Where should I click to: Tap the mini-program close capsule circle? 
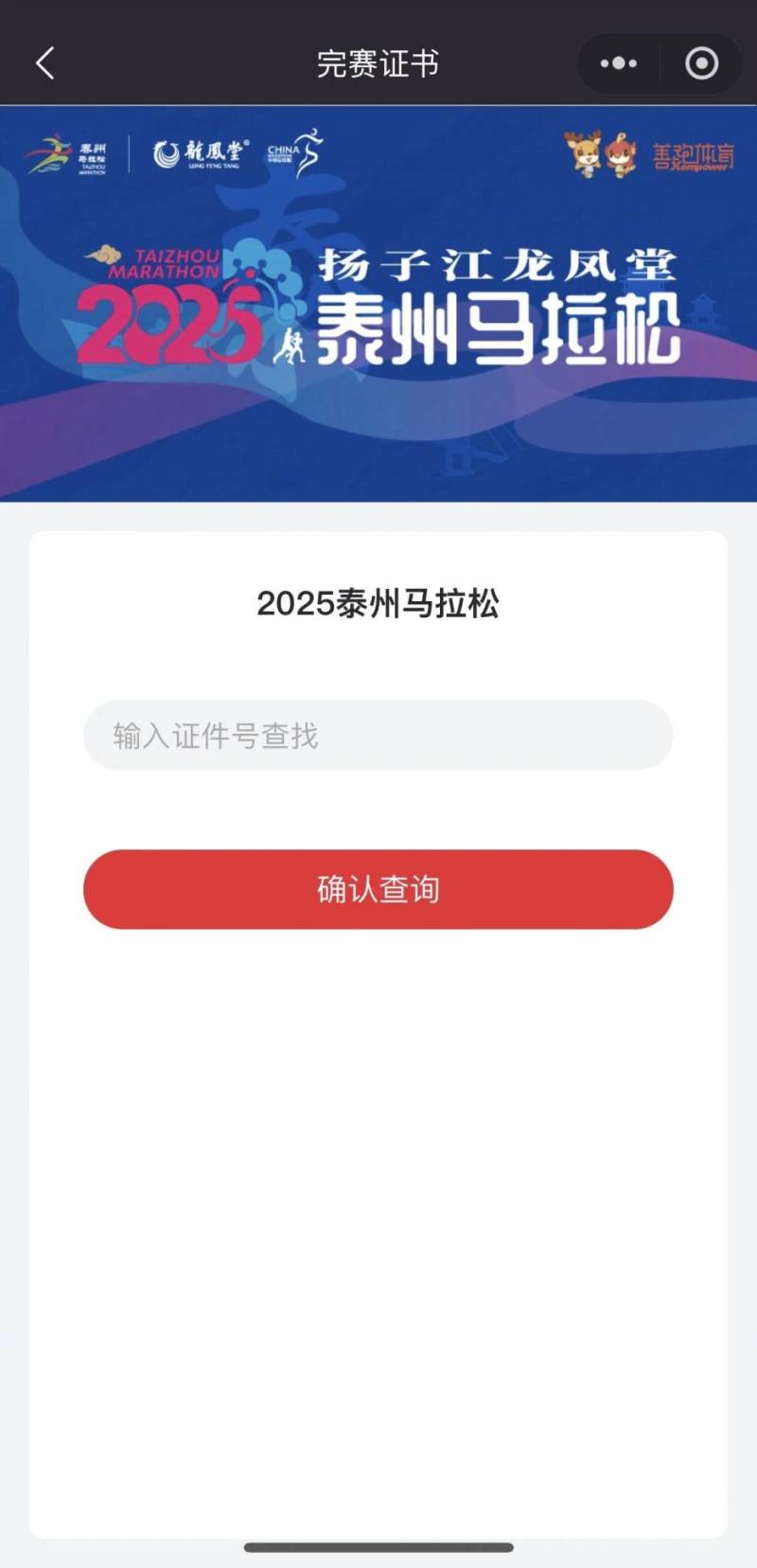(701, 62)
